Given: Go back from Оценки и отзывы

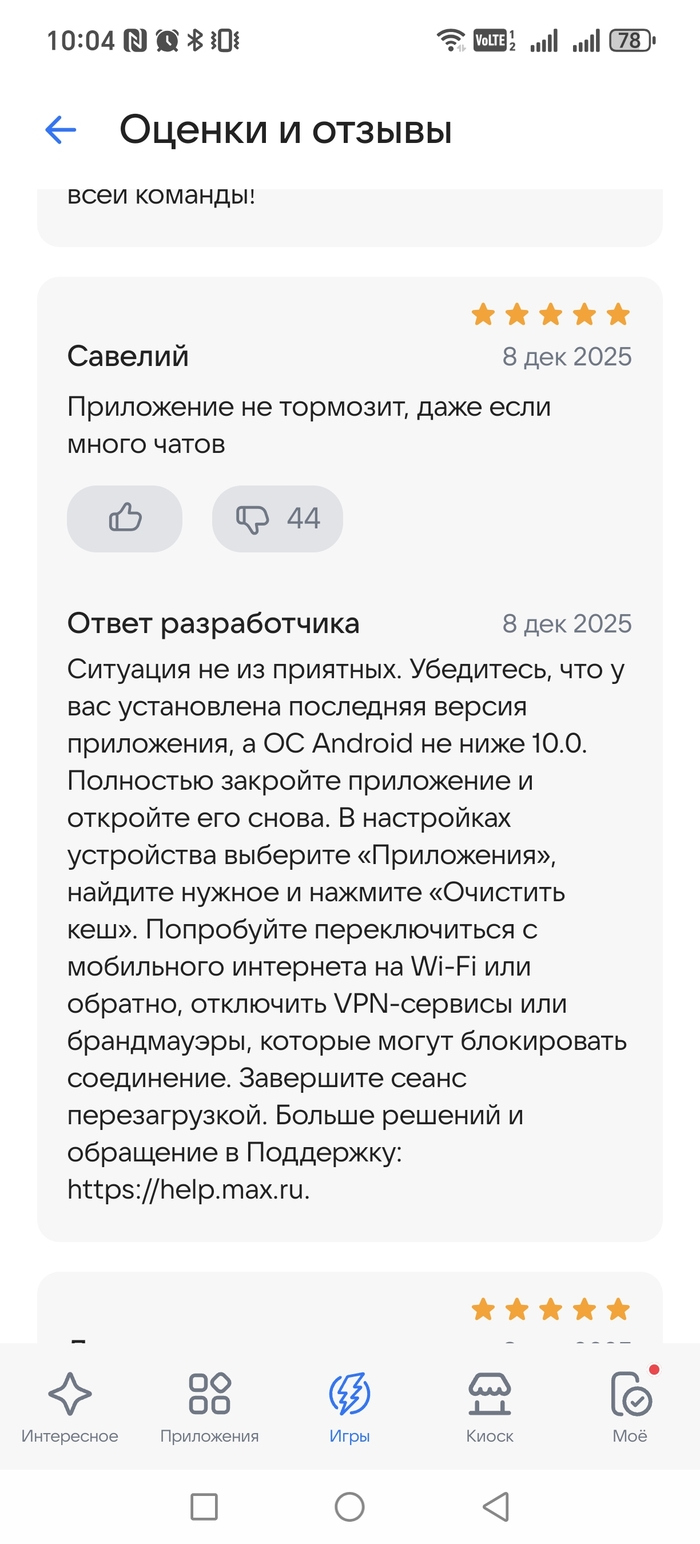Looking at the screenshot, I should coord(61,130).
